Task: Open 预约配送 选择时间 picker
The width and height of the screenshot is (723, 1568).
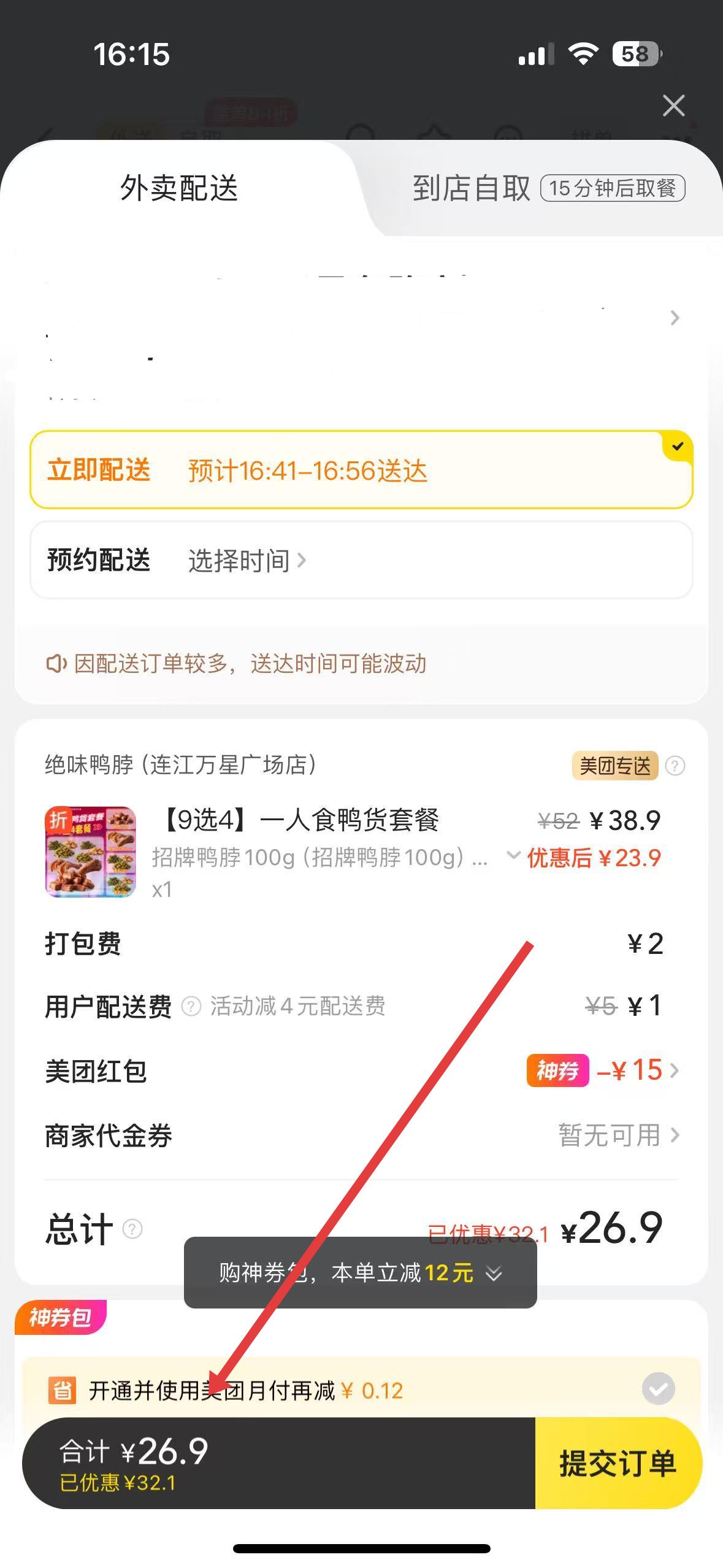Action: click(x=247, y=560)
